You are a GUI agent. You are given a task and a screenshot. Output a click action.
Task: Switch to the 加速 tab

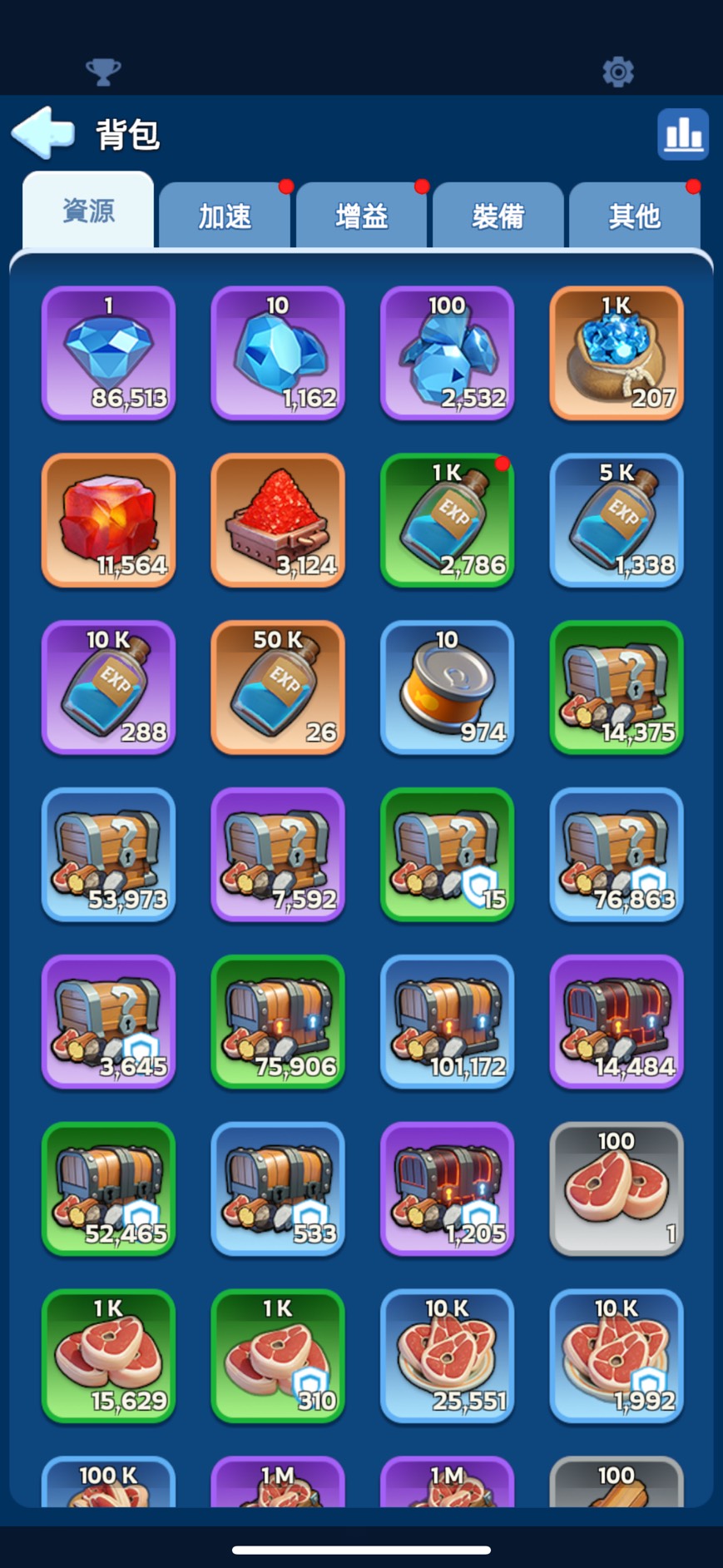click(225, 215)
